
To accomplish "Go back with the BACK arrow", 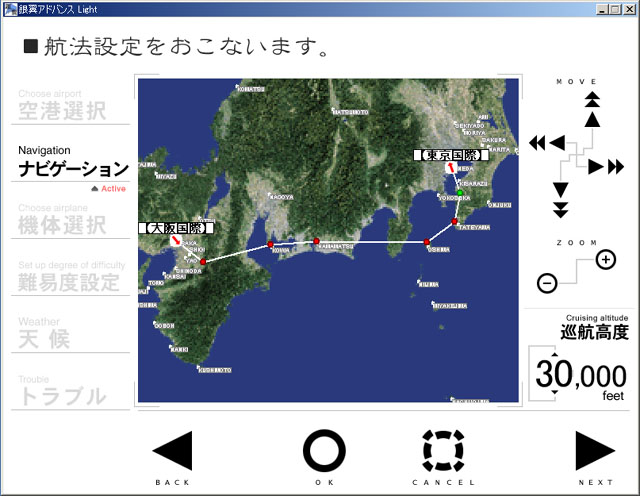I will [x=172, y=451].
